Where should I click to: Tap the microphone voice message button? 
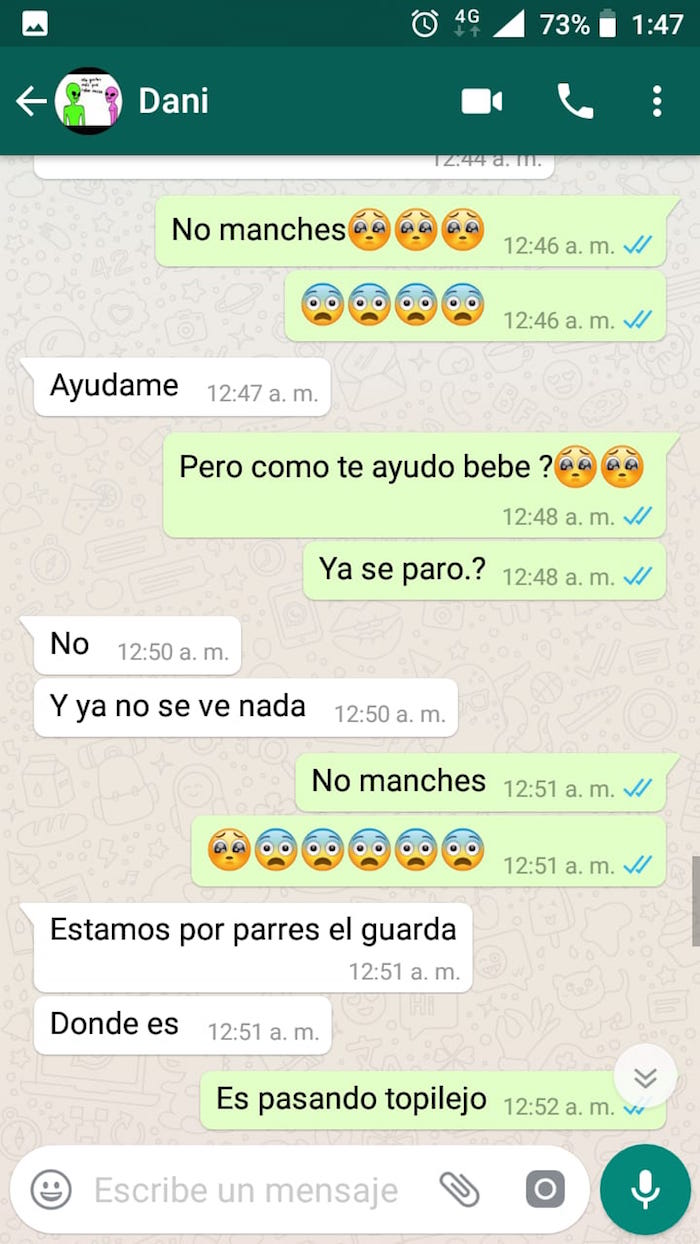point(645,1189)
